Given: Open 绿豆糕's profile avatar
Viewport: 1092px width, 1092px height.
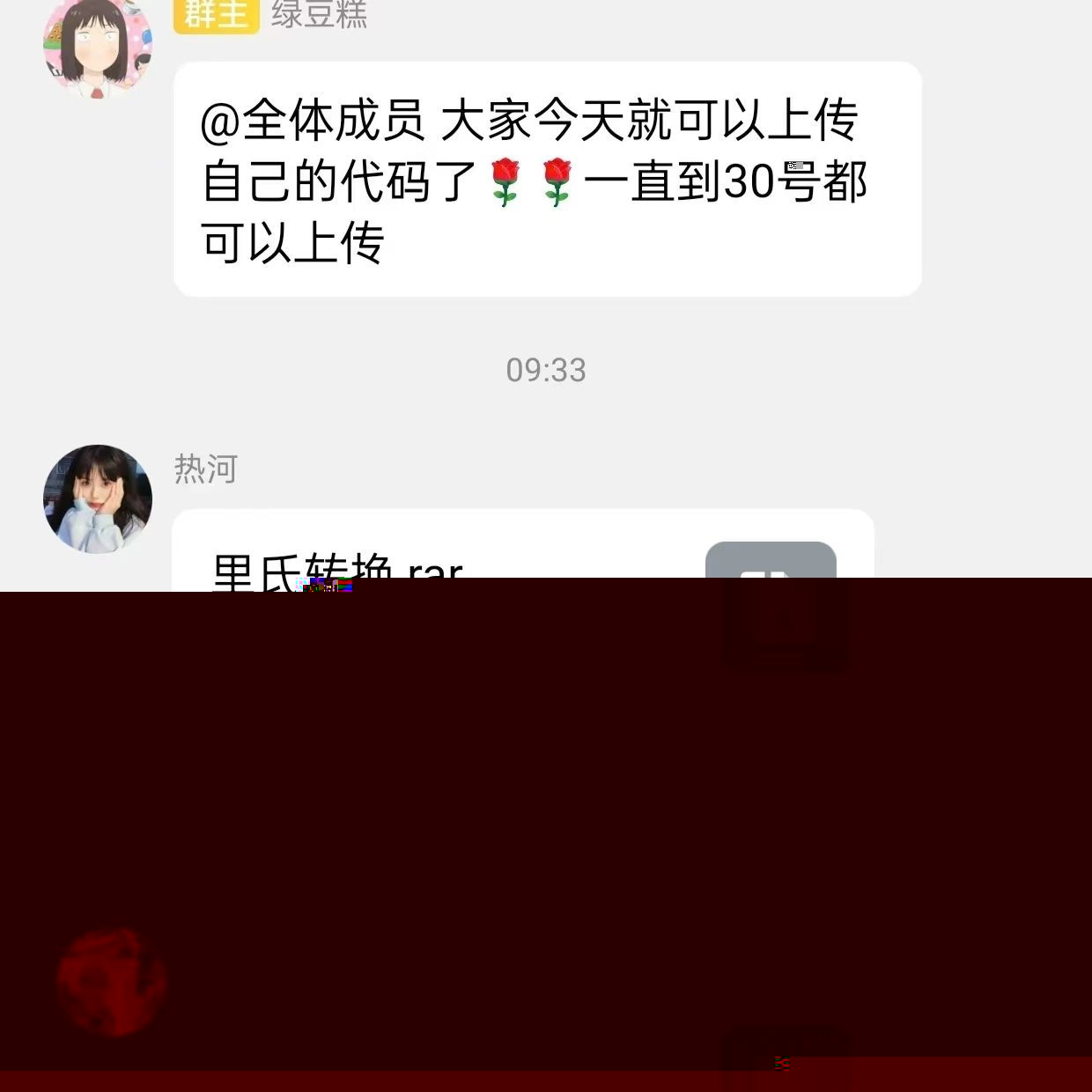Looking at the screenshot, I should 97,44.
